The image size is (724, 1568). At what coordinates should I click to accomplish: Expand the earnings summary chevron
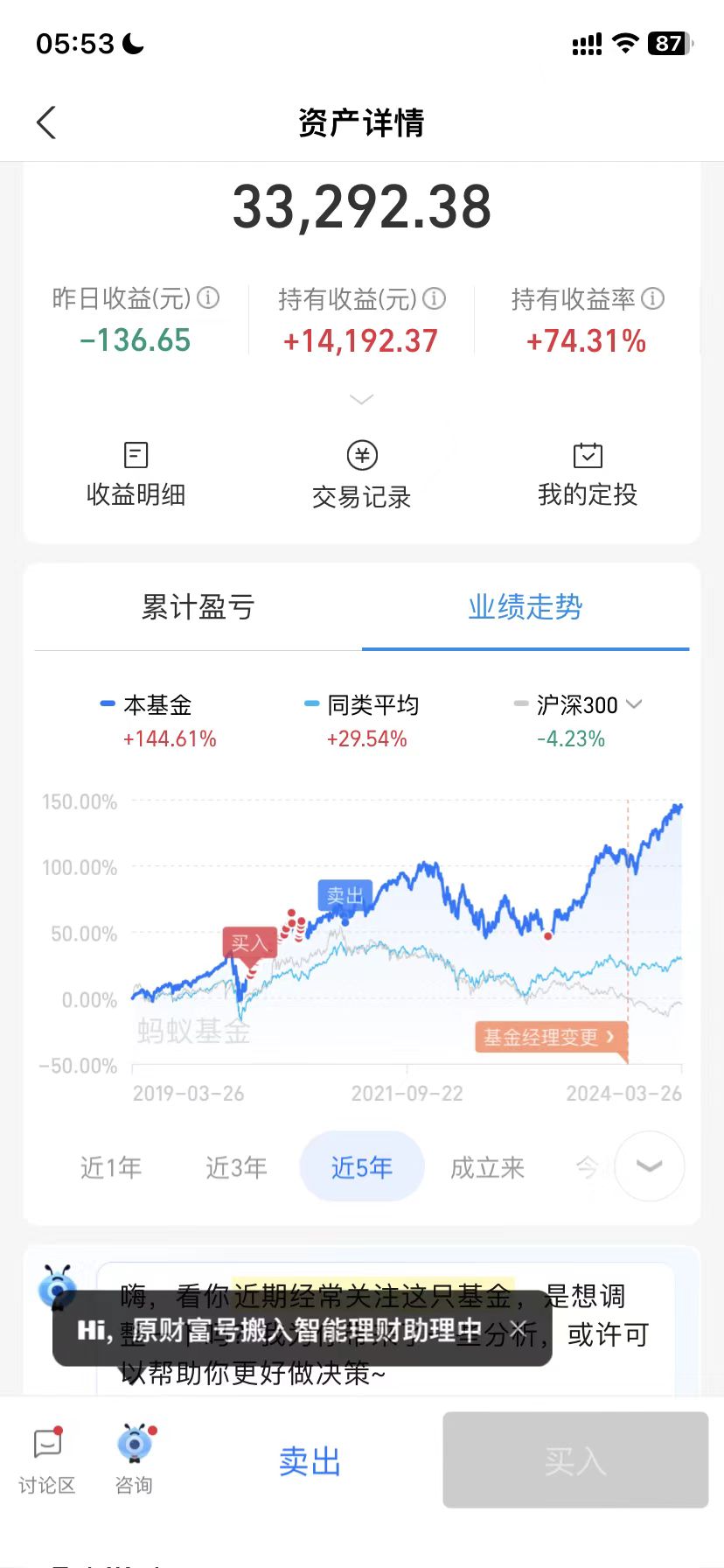coord(361,399)
